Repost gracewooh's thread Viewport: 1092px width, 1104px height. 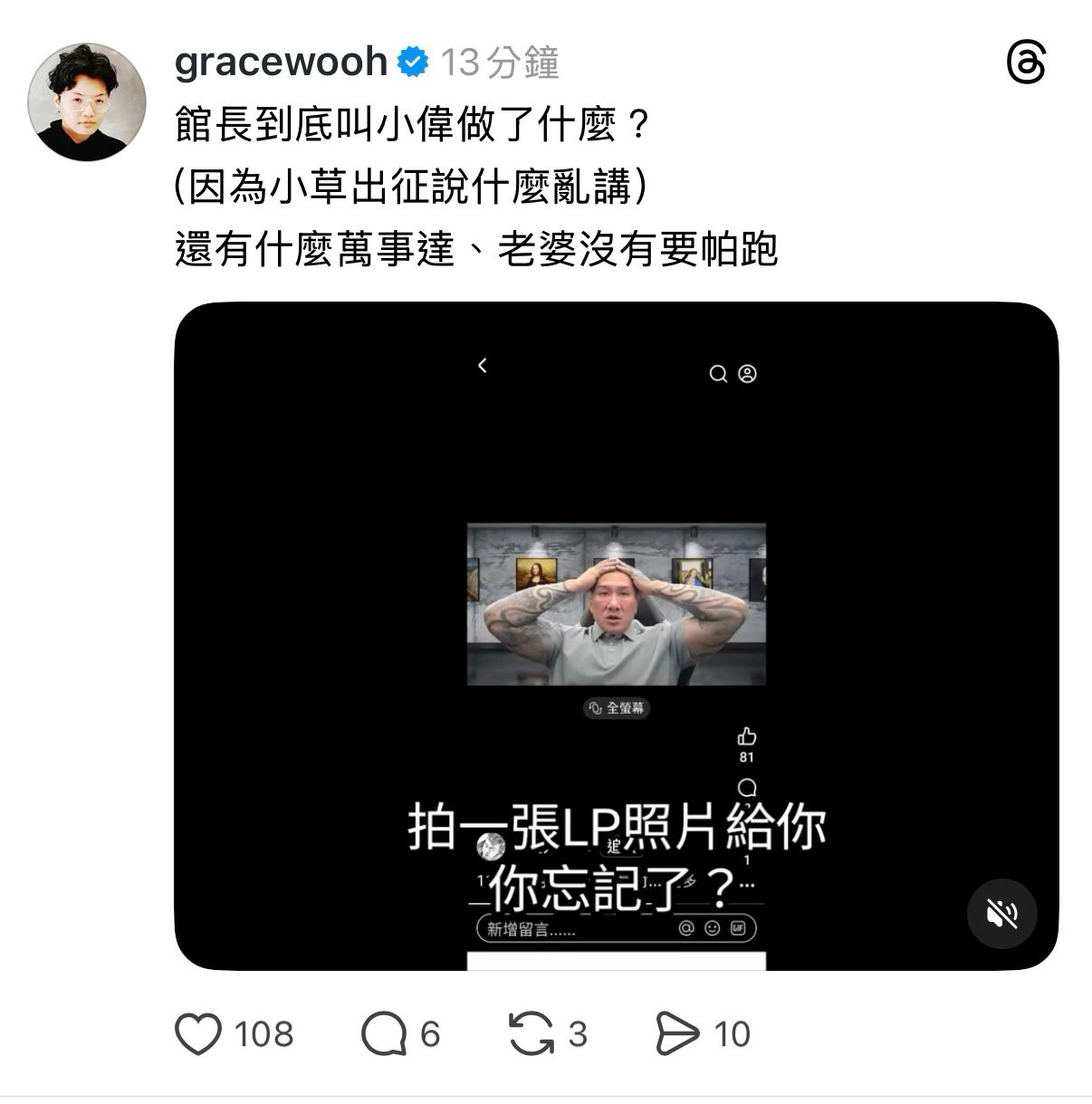click(x=532, y=1033)
